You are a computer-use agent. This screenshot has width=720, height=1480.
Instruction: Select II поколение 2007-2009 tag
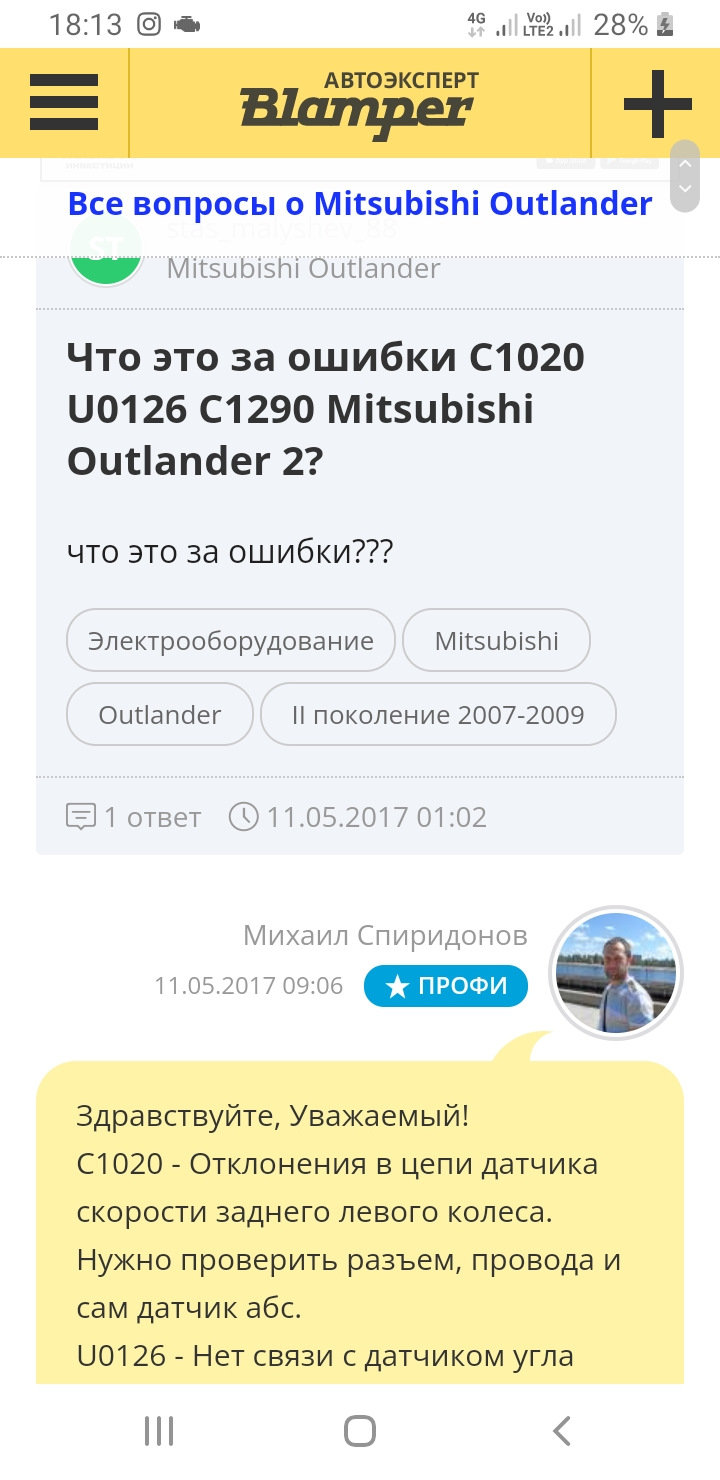(x=438, y=715)
